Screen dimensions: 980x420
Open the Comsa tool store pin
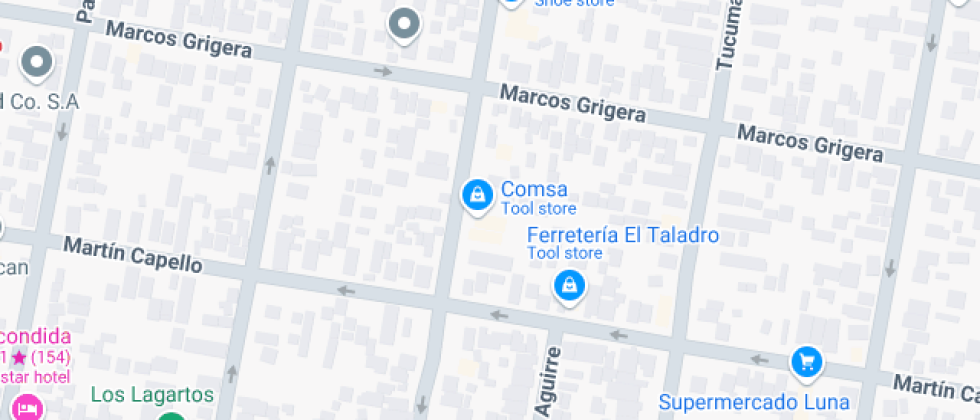pyautogui.click(x=477, y=194)
